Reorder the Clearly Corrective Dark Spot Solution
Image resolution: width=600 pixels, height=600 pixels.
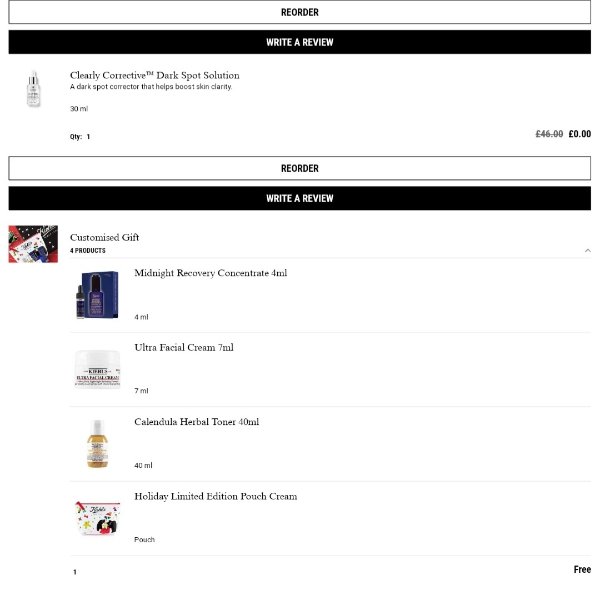tap(299, 168)
